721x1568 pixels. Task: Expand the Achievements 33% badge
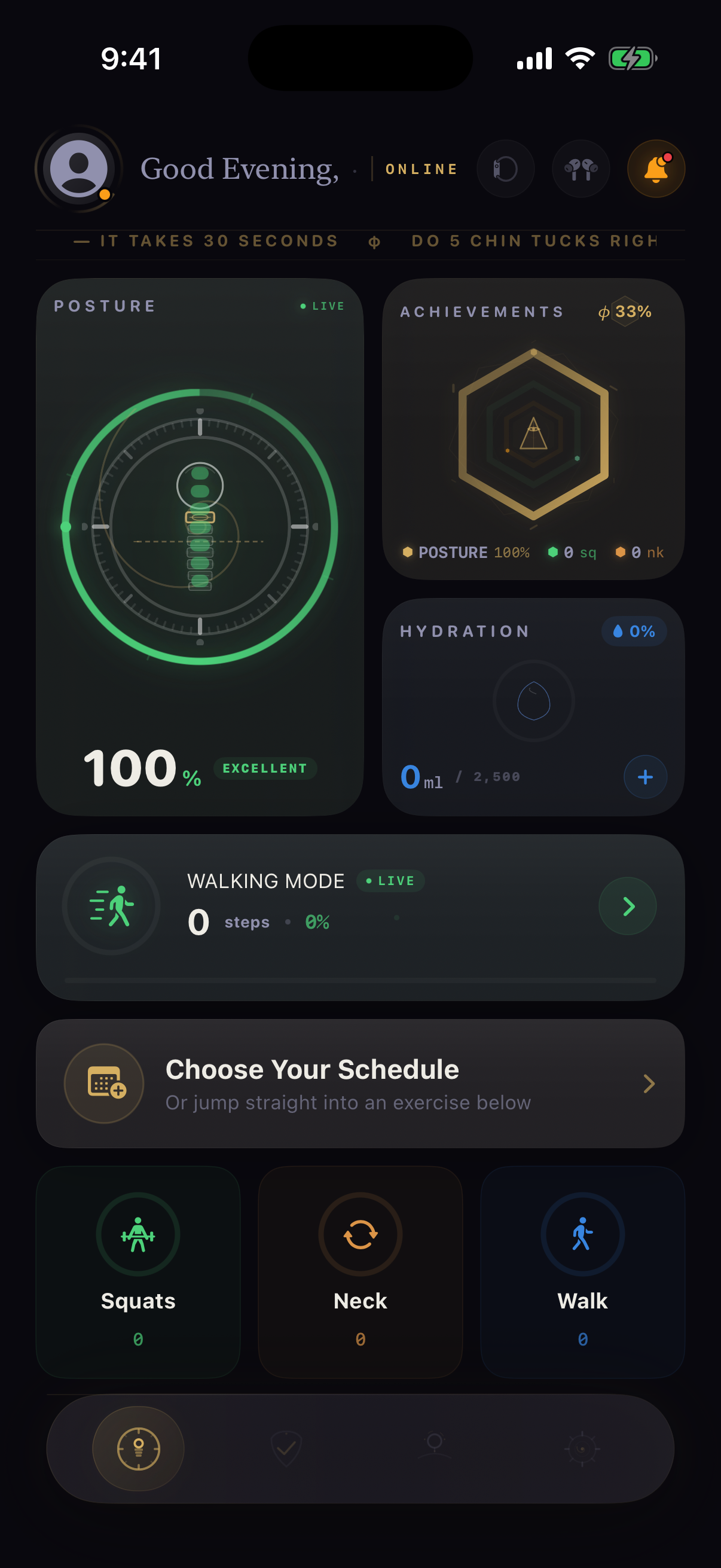tap(624, 312)
